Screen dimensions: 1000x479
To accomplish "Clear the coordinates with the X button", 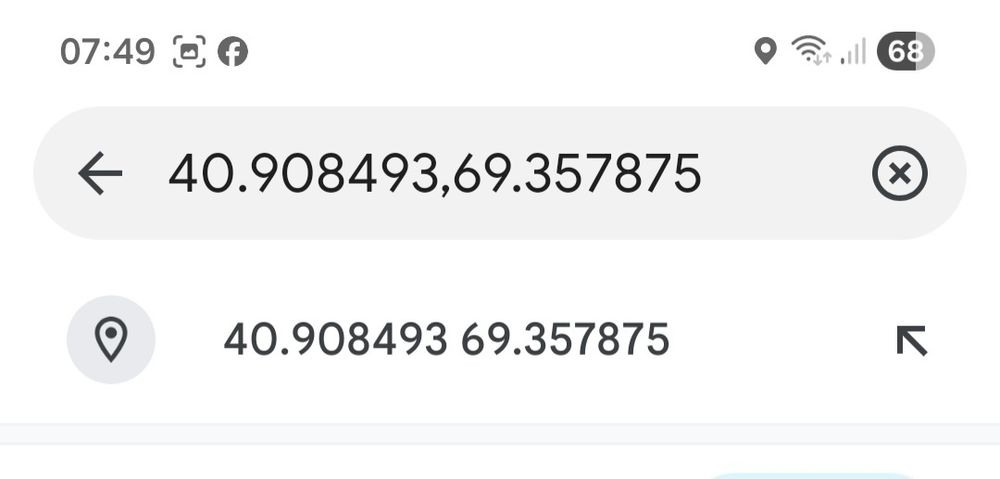I will [899, 175].
